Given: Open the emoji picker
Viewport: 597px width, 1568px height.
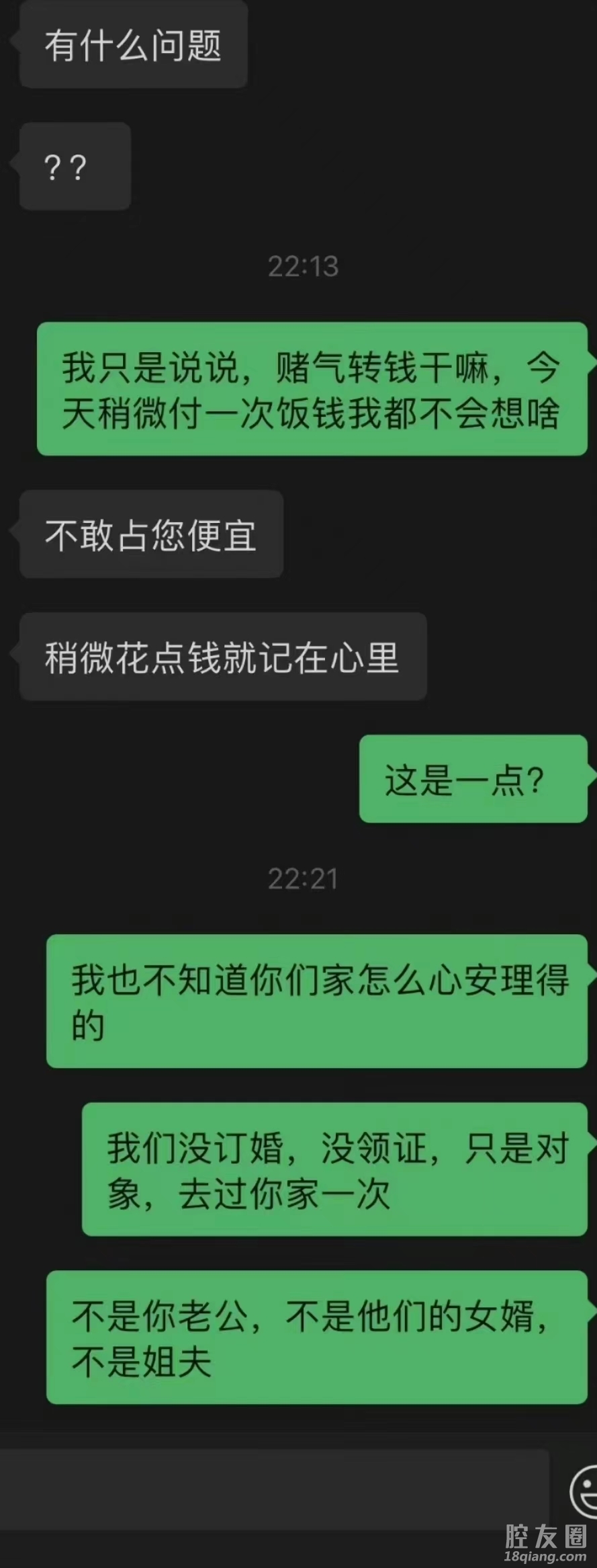Looking at the screenshot, I should 584,1491.
